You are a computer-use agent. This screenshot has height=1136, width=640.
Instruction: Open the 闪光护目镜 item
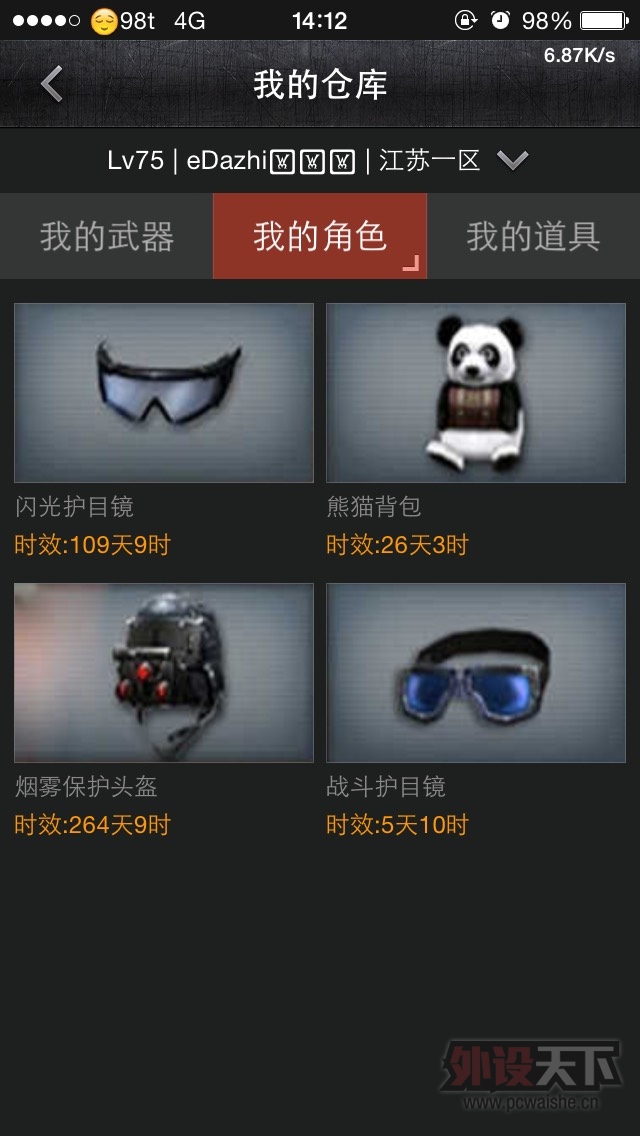(x=164, y=393)
